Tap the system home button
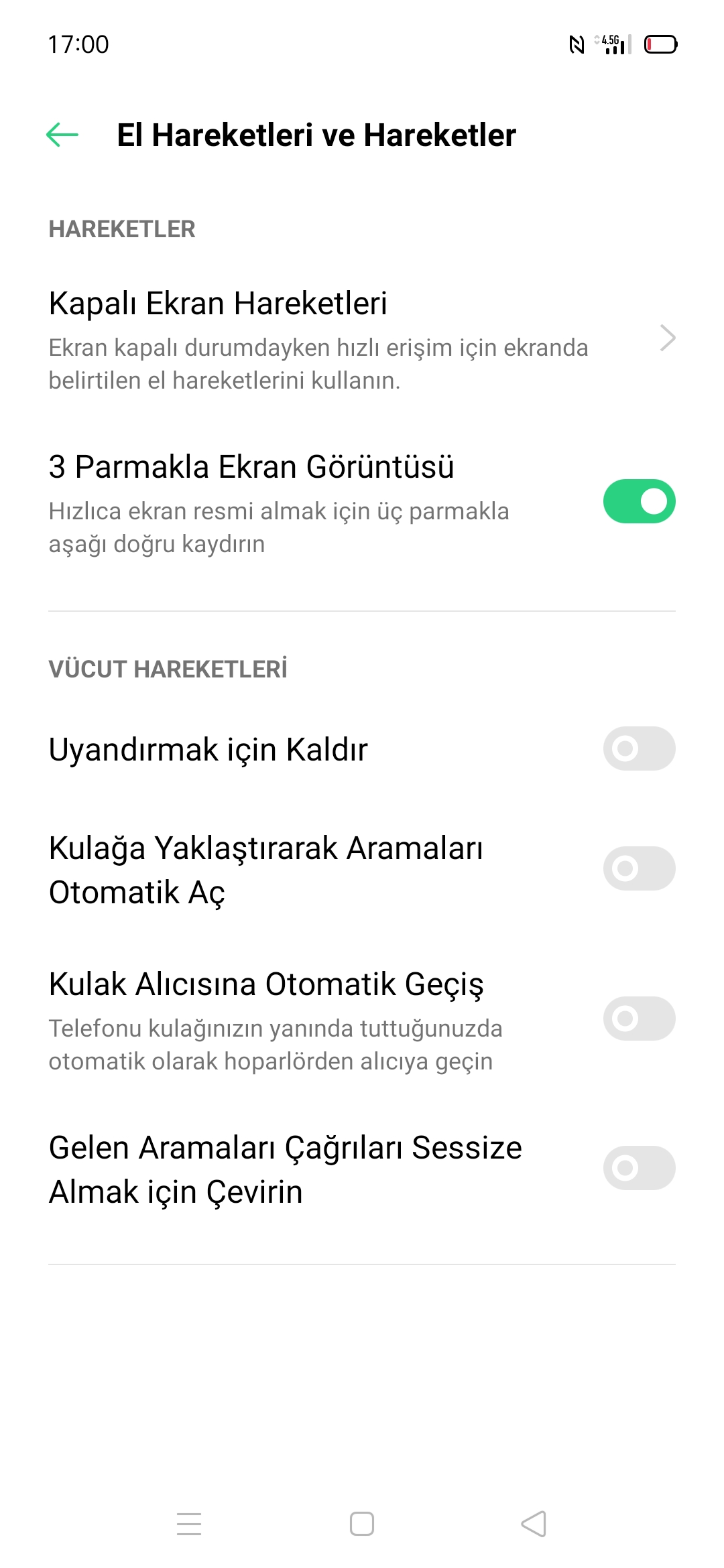 (x=362, y=1524)
